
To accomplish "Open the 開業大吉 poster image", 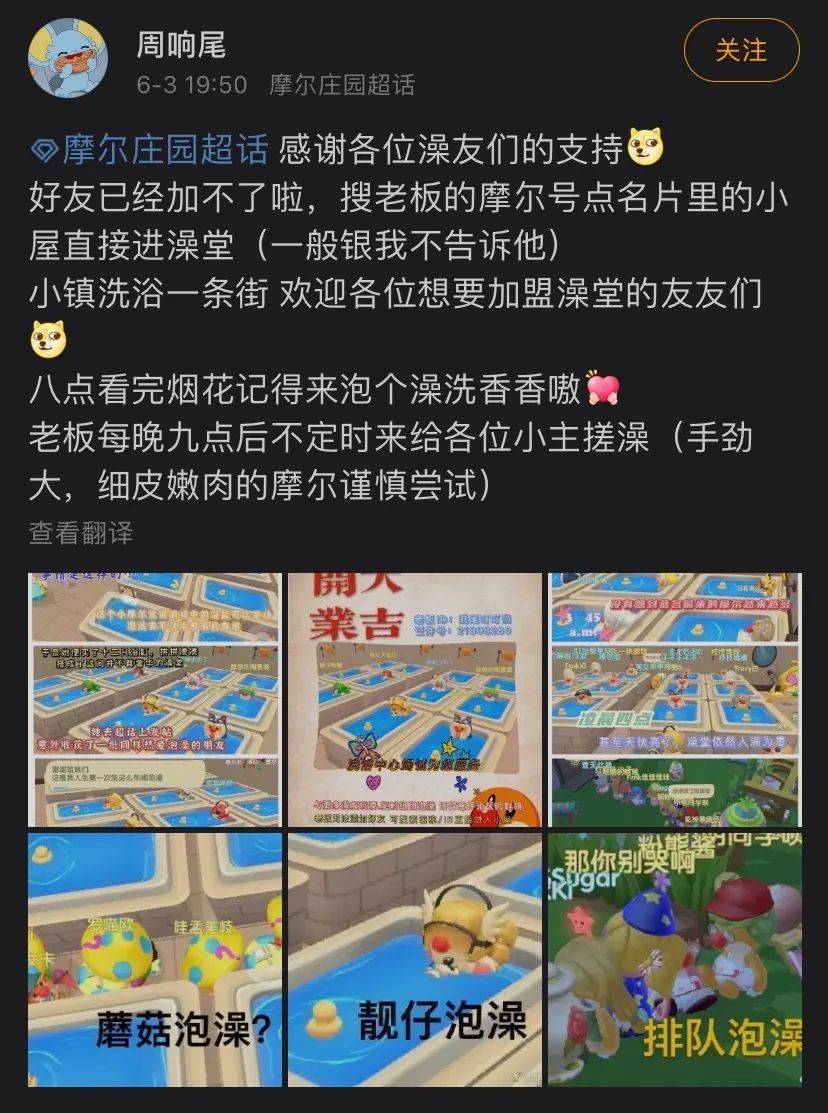I will [x=414, y=699].
